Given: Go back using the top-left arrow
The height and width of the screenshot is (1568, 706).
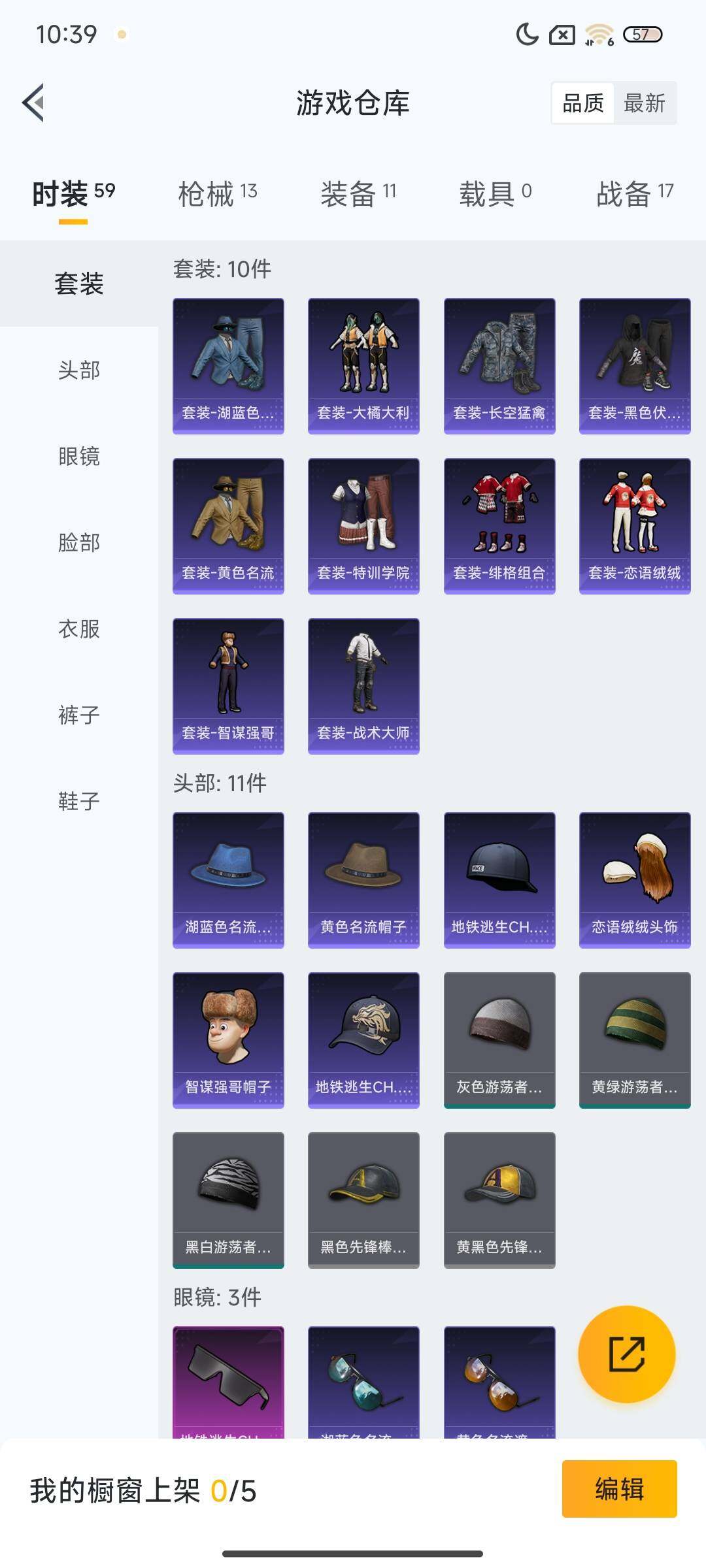Looking at the screenshot, I should coord(34,103).
